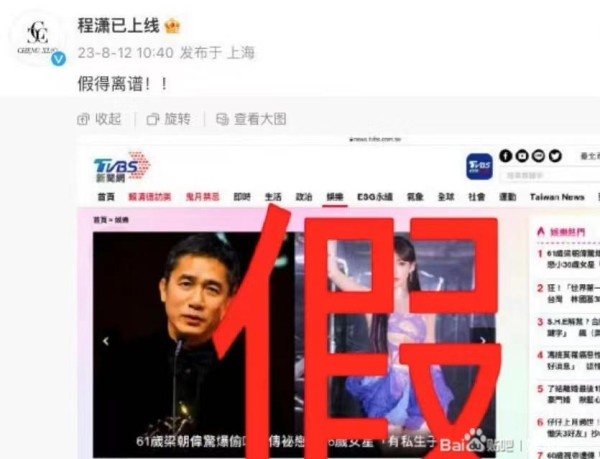The image size is (600, 459).
Task: Open 程潇已上线's profile avatar
Action: [x=38, y=38]
